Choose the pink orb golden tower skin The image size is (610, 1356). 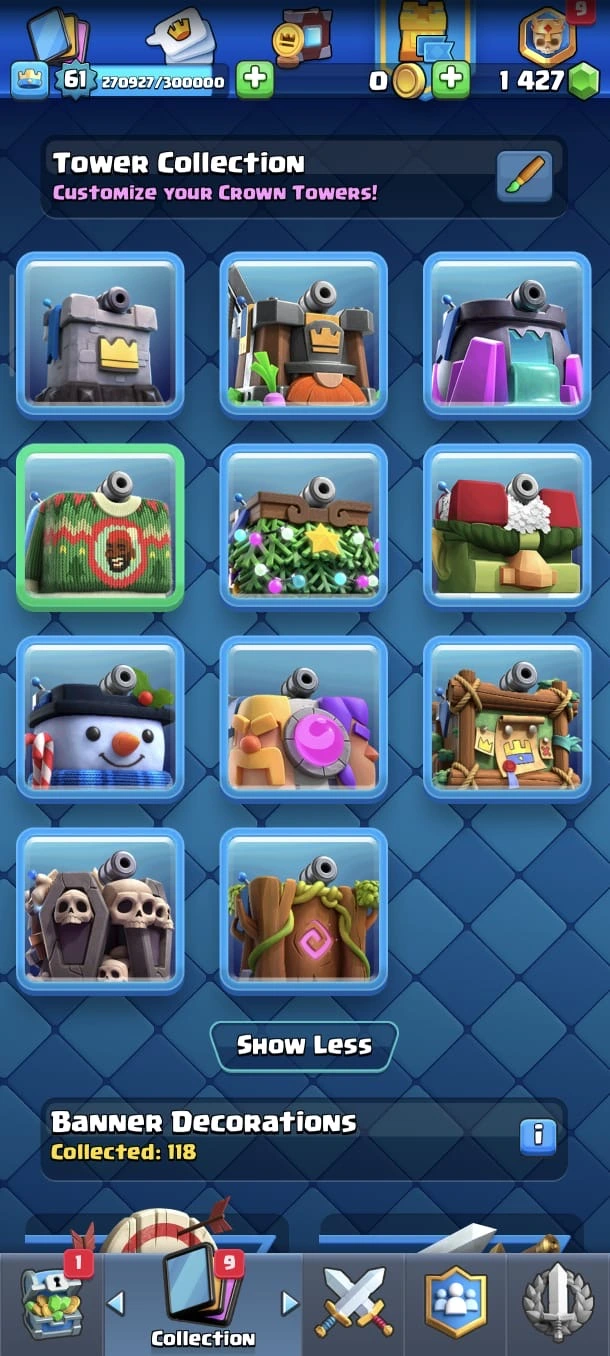point(303,718)
